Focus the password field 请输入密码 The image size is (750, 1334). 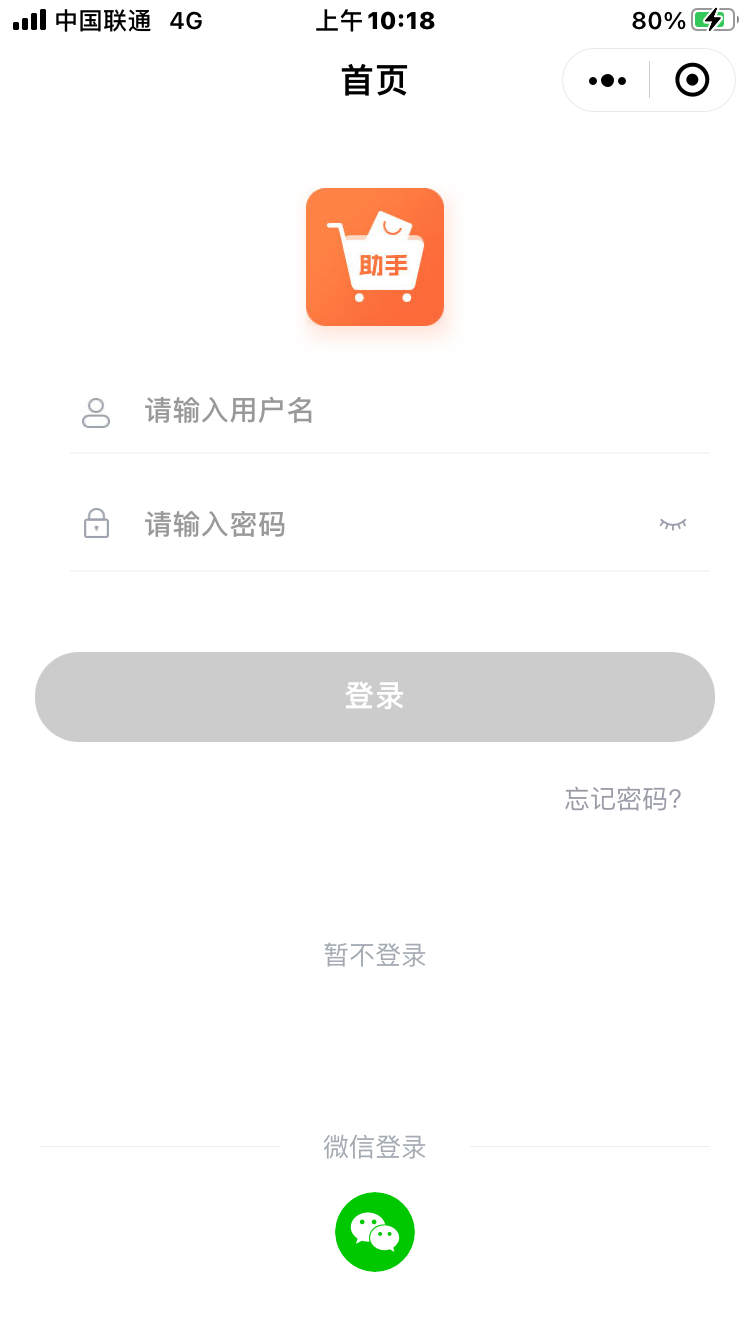tap(388, 524)
